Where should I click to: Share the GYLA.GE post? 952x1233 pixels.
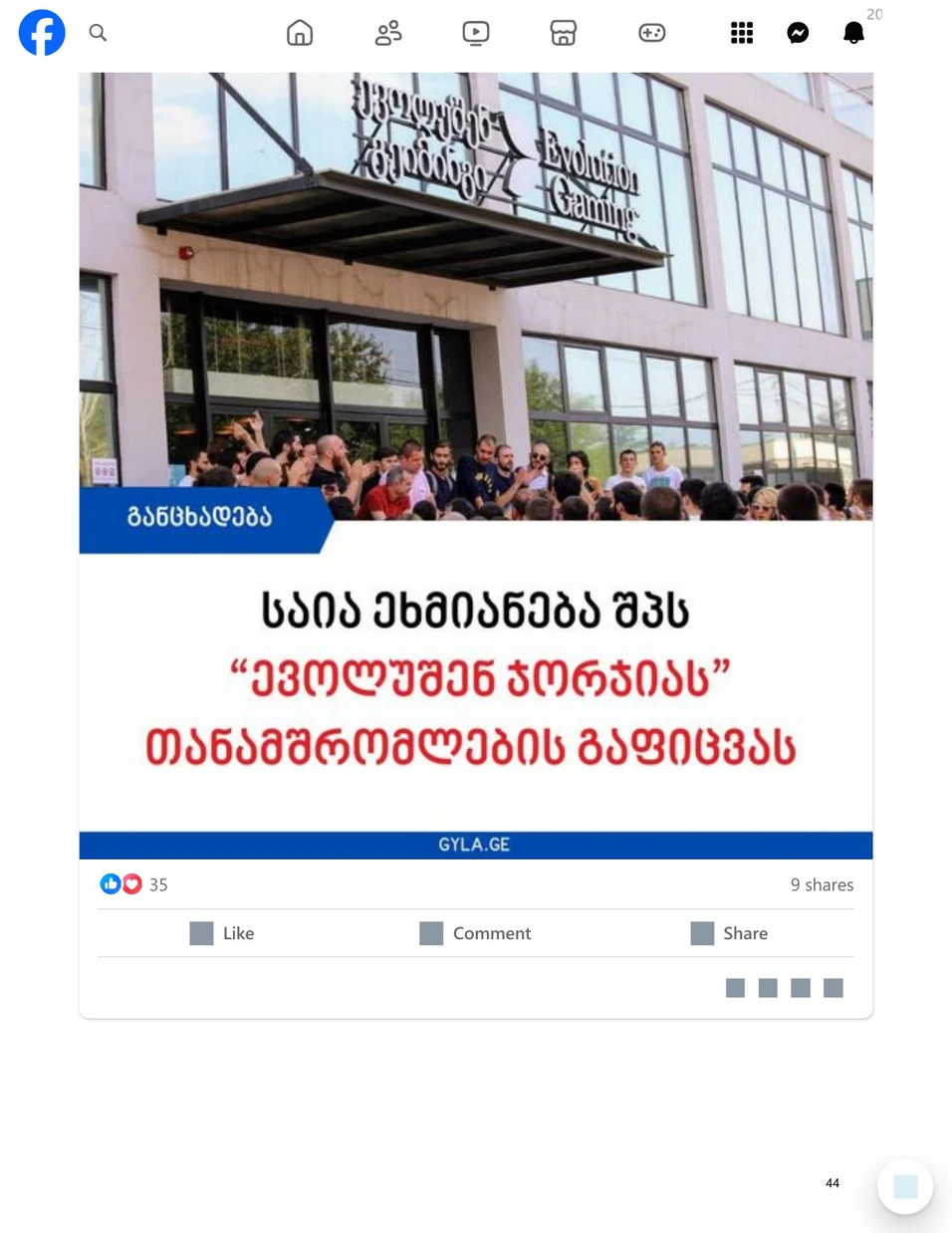coord(729,933)
